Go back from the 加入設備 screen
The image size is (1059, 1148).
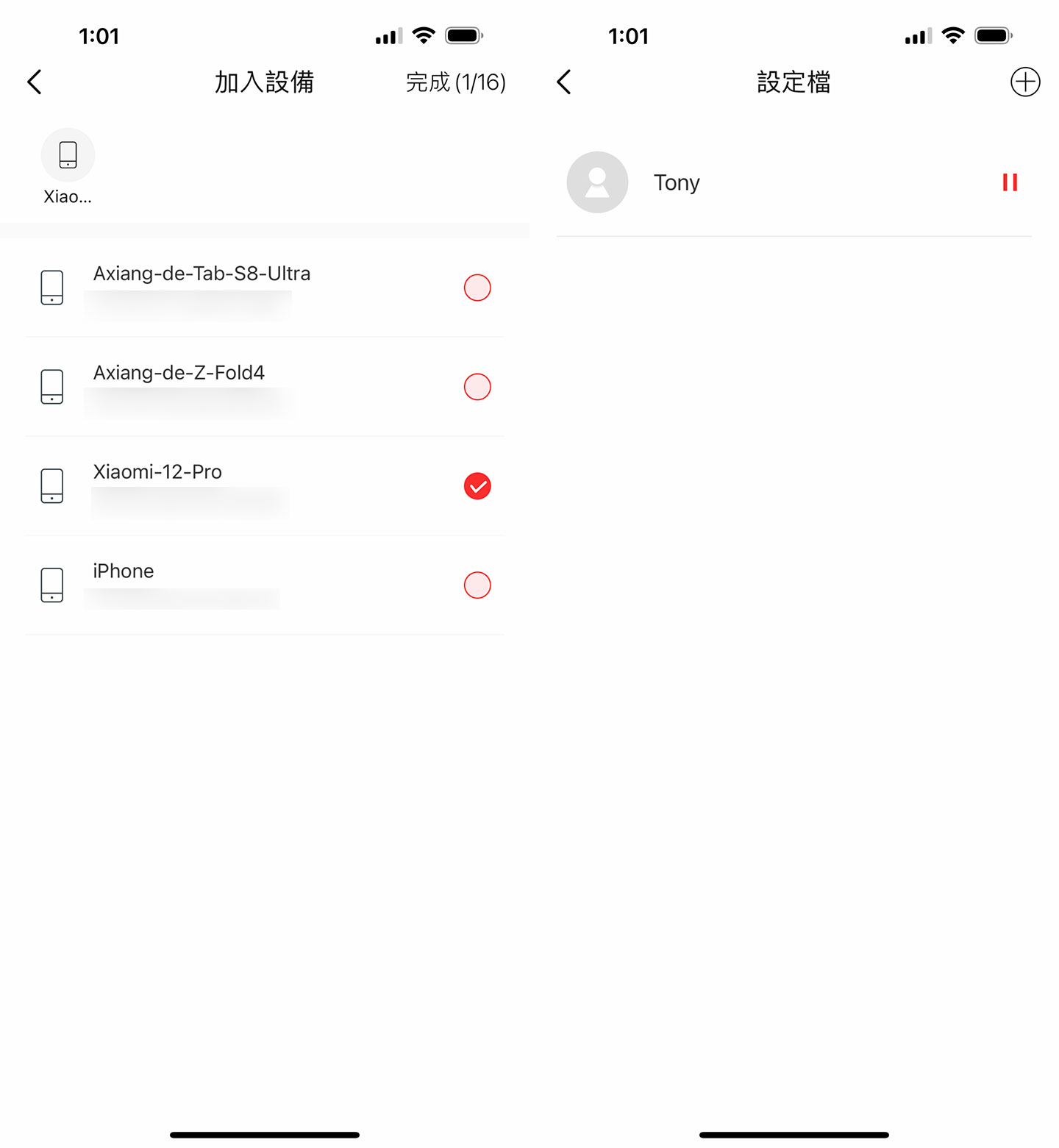[35, 82]
